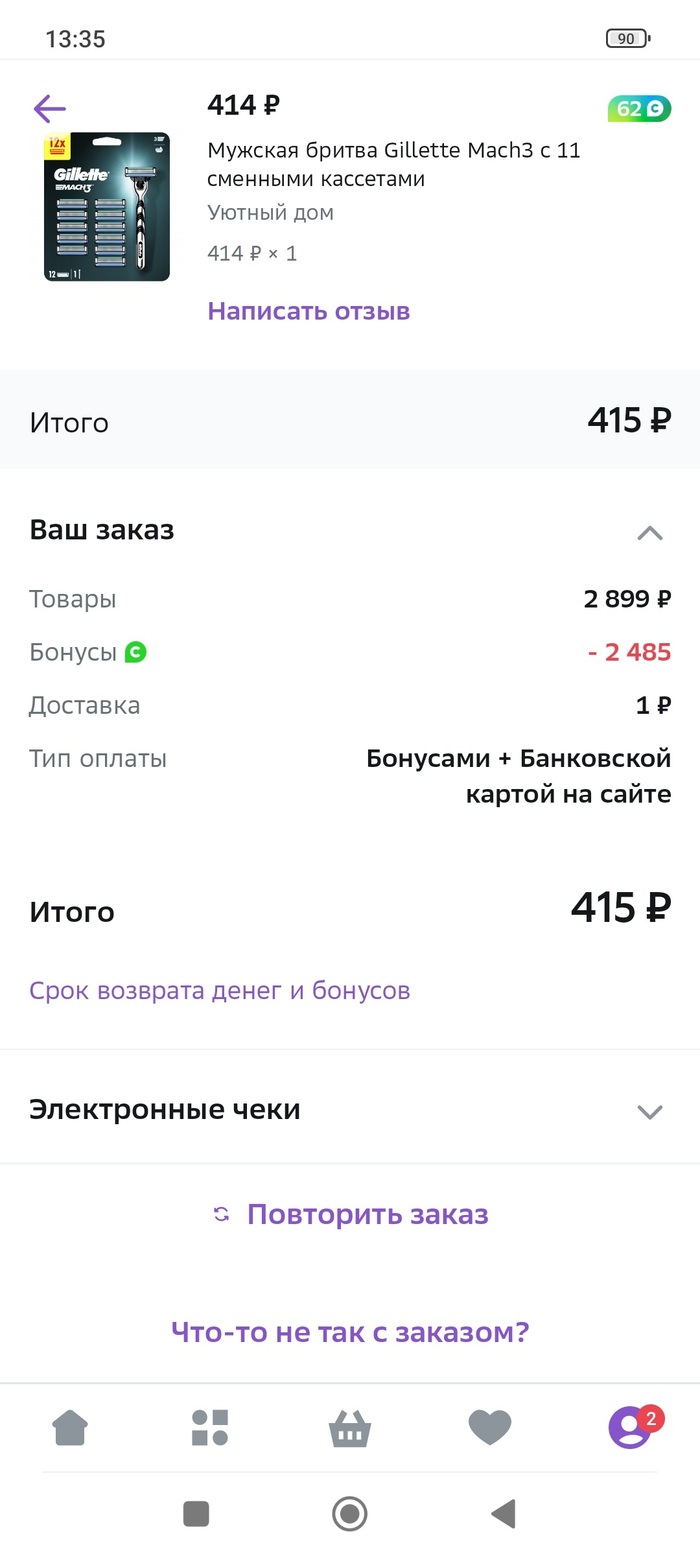
Task: Tap the system home circle button
Action: pyautogui.click(x=350, y=1514)
